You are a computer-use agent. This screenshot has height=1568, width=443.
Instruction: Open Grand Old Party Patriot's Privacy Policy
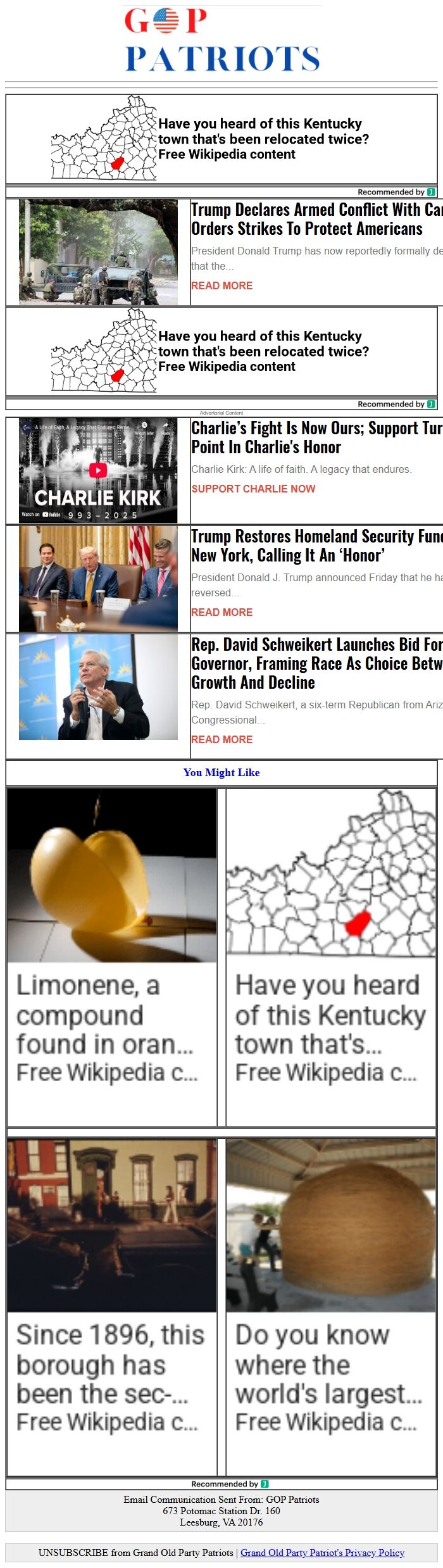pyautogui.click(x=322, y=1552)
